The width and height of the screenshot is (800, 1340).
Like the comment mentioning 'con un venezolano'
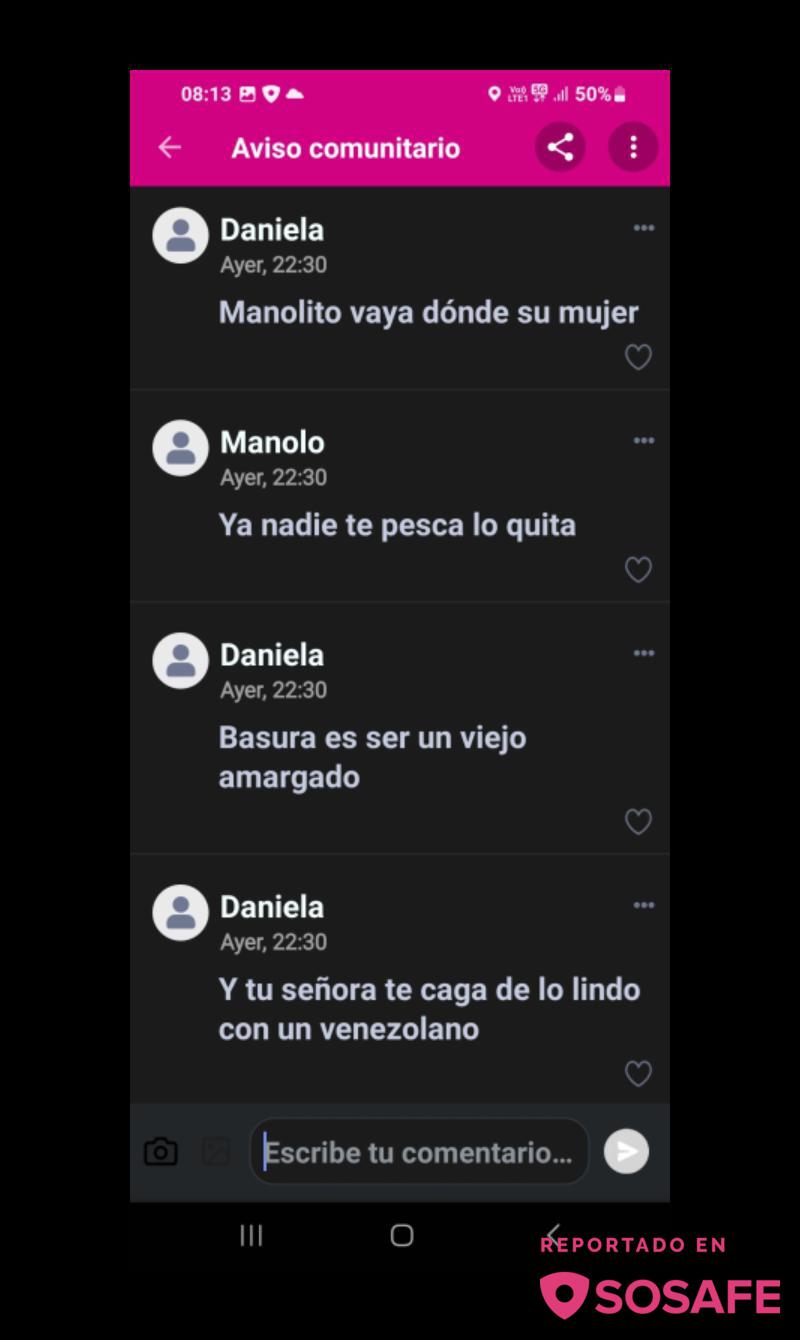(x=638, y=1073)
